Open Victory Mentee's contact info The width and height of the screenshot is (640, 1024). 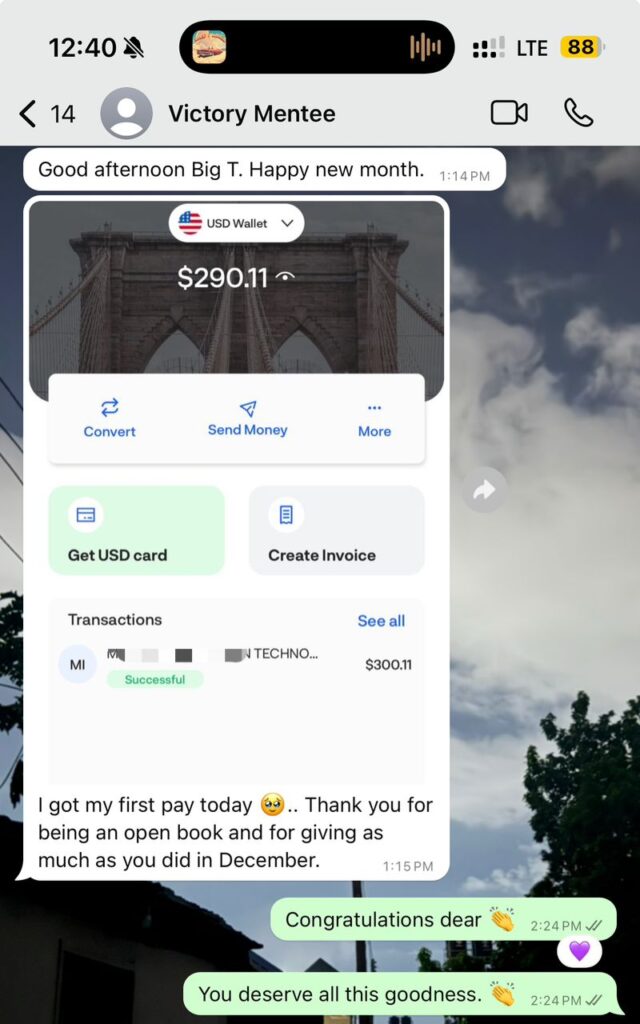click(x=251, y=113)
